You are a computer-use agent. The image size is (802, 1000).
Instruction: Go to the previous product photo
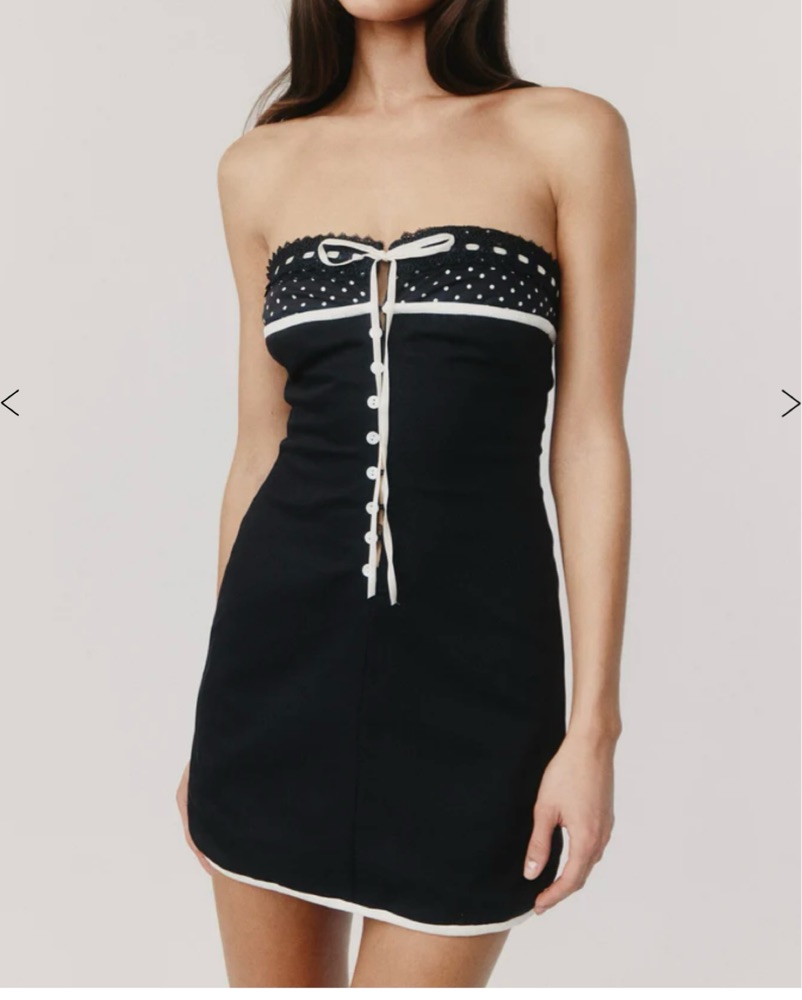coord(10,403)
